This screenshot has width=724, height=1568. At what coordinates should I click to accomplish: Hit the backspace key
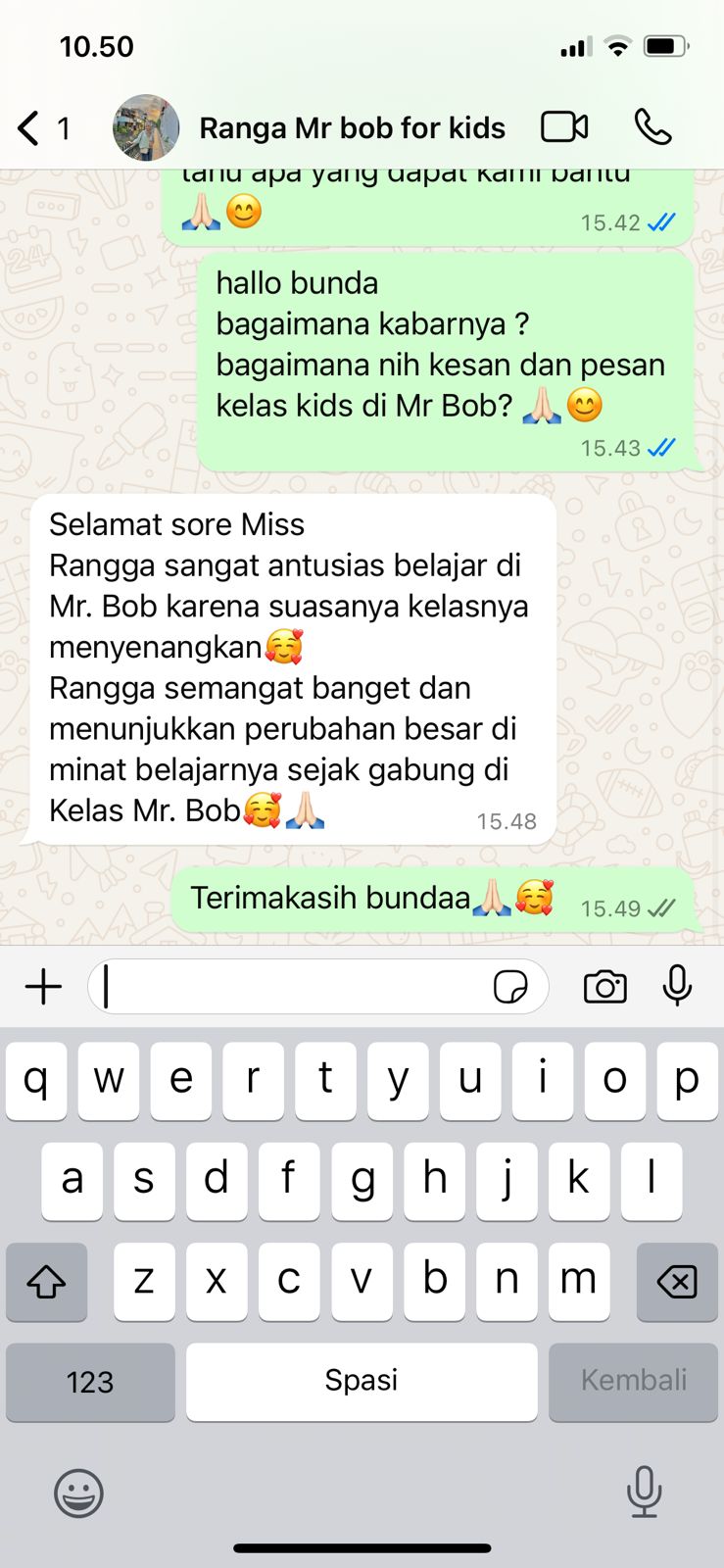(677, 1282)
